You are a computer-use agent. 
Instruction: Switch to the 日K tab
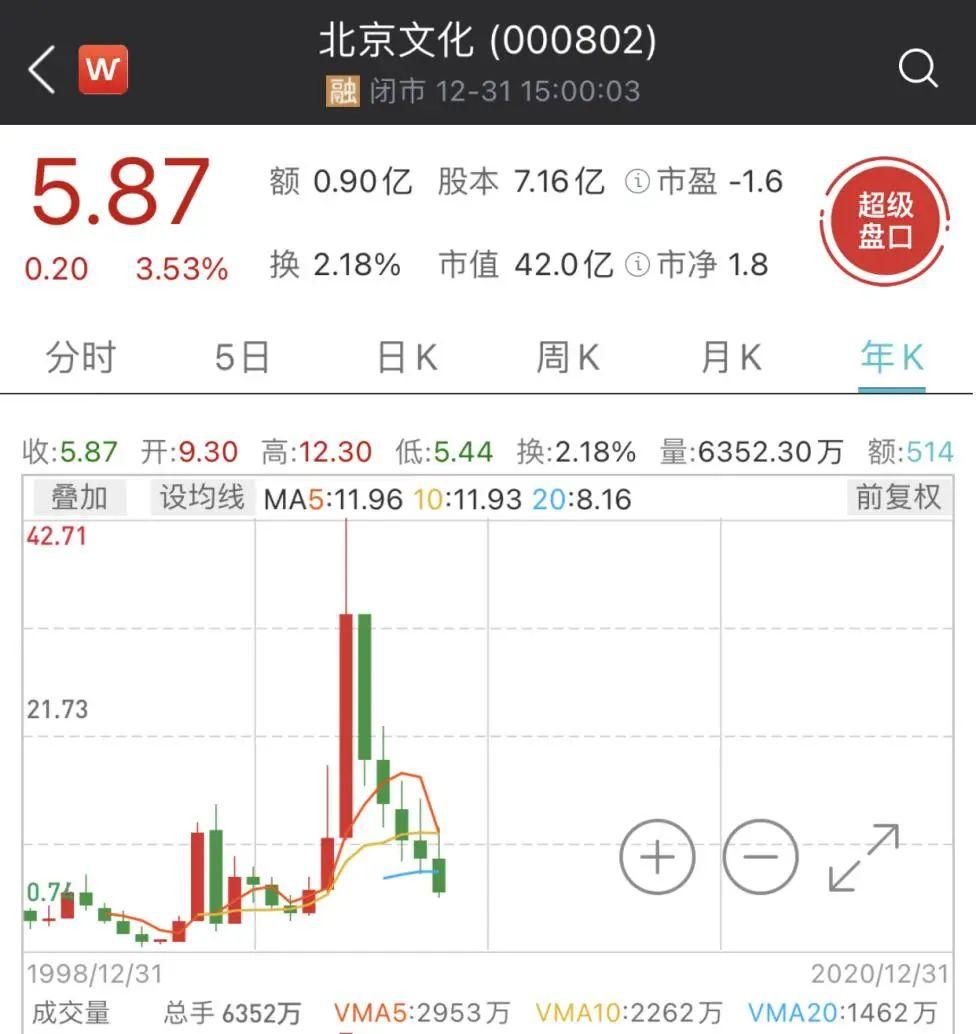click(407, 358)
